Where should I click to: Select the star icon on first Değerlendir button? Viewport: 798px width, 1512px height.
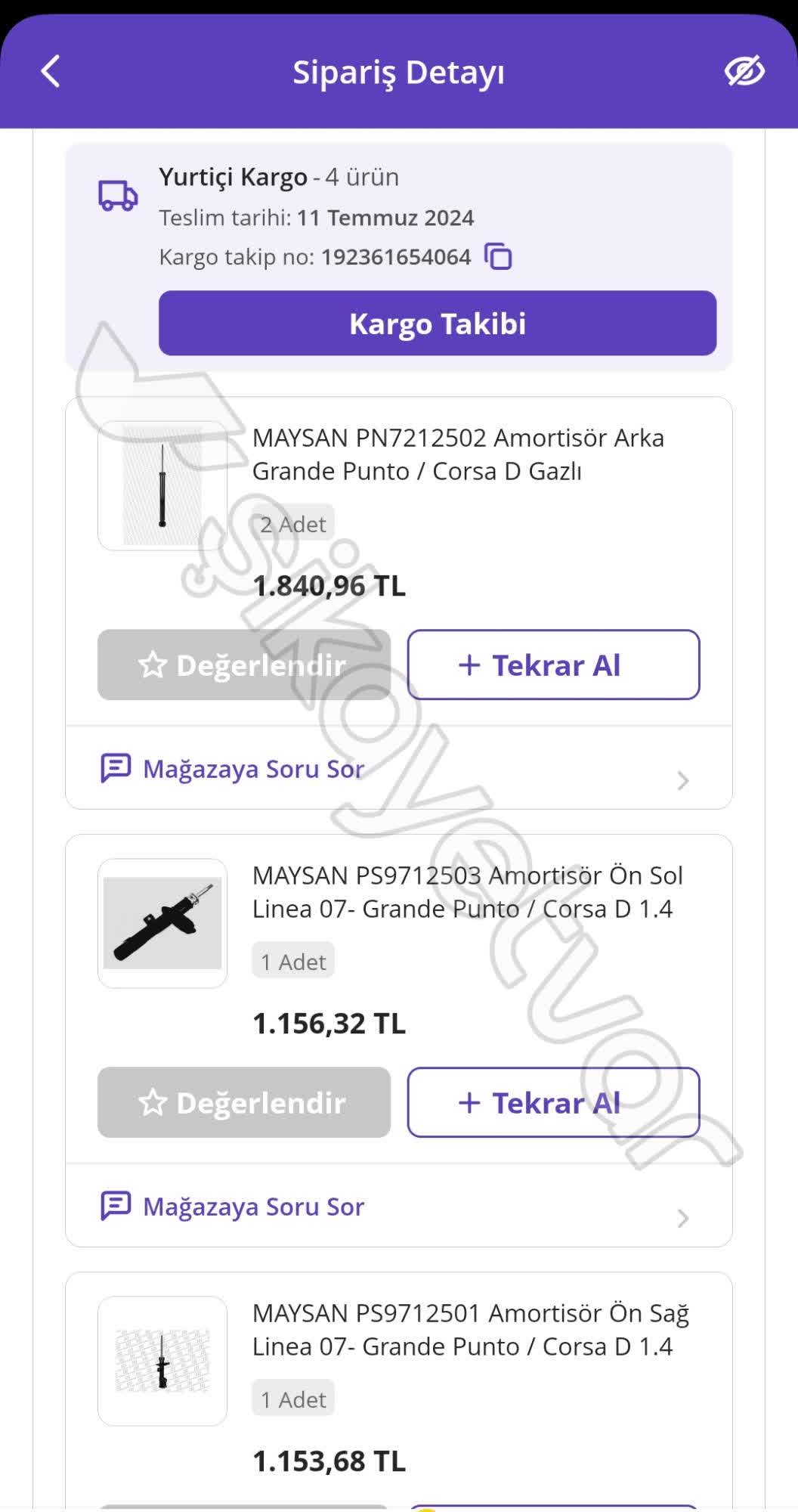point(153,664)
